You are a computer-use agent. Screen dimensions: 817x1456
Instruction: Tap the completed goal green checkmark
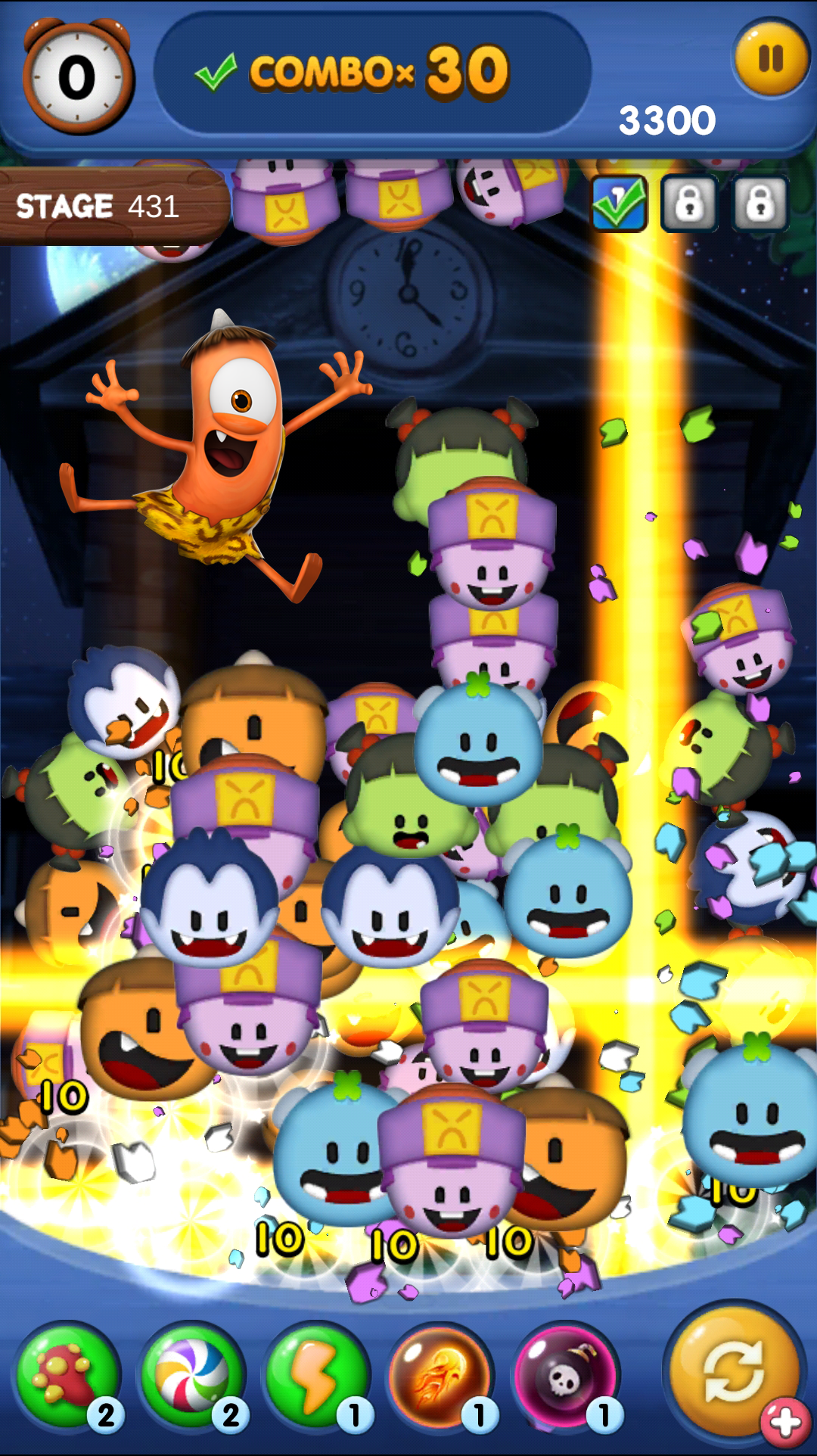tap(620, 204)
